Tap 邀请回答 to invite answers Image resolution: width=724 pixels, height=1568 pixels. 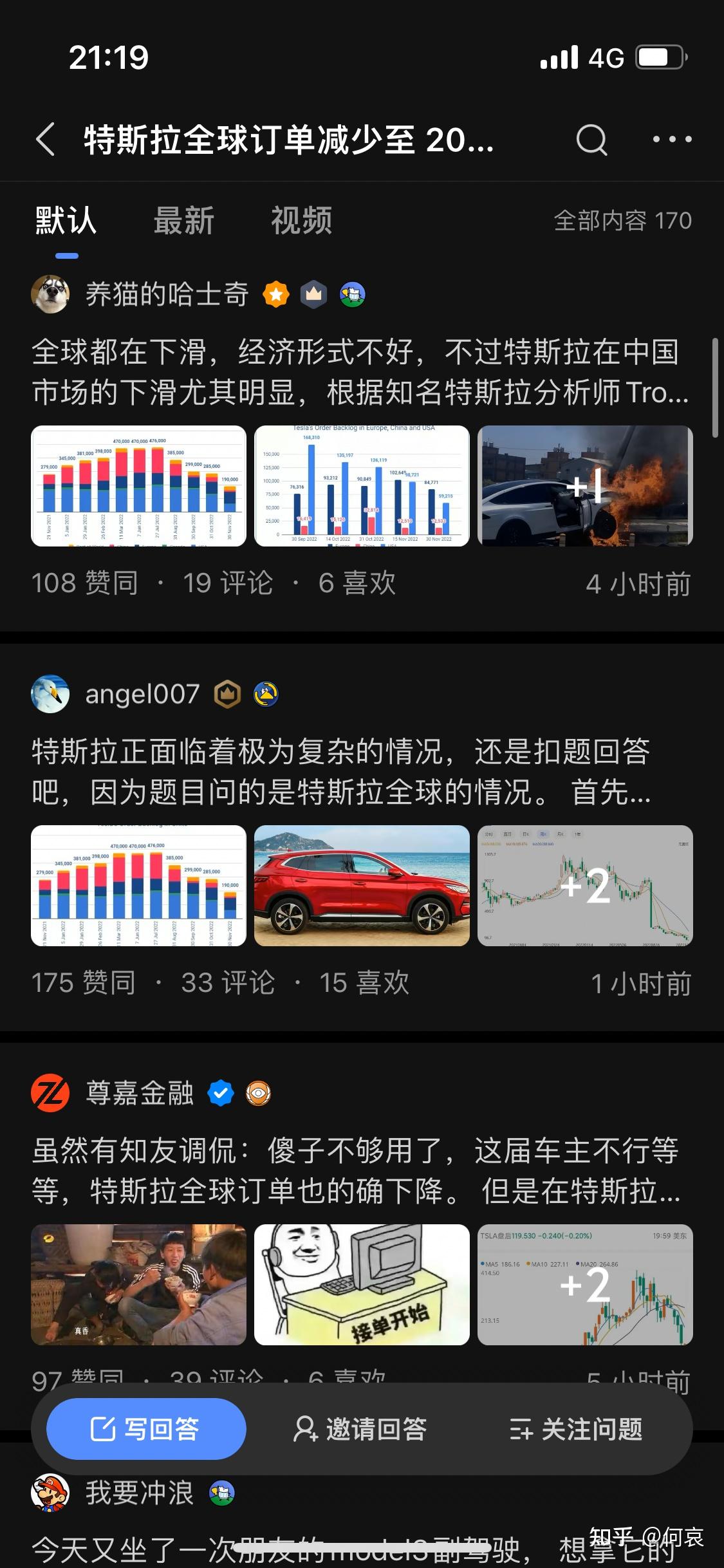(x=360, y=1429)
